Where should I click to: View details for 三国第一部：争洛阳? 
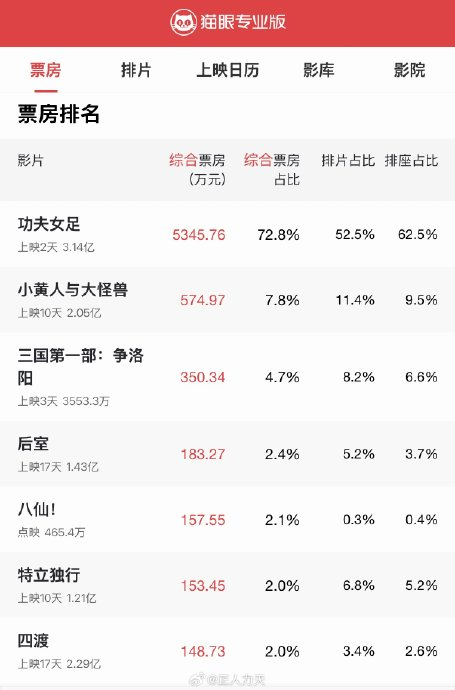[228, 377]
